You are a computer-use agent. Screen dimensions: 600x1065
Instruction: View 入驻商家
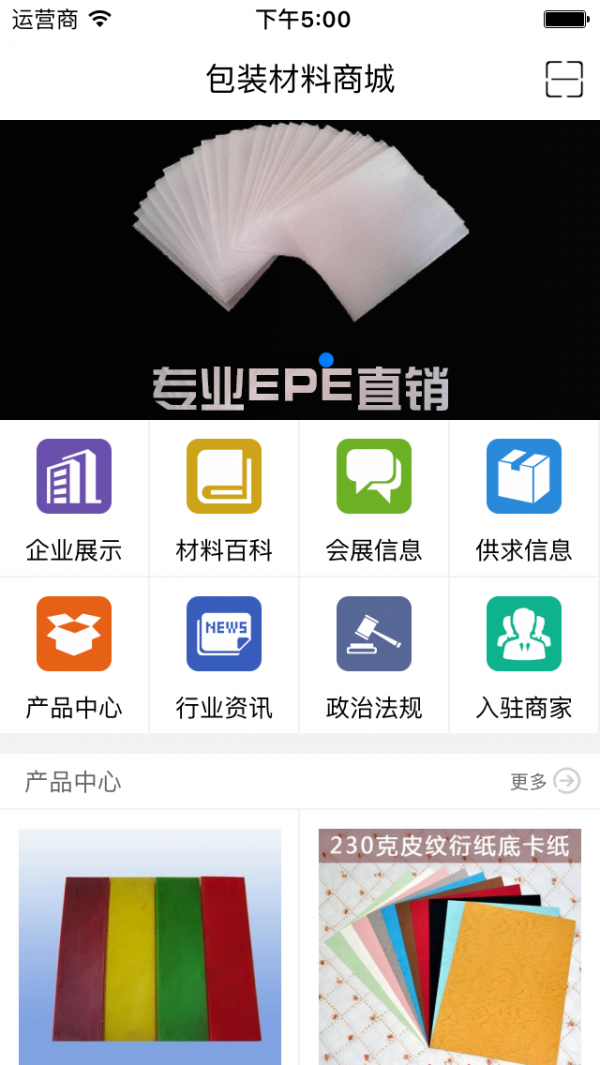tap(524, 656)
